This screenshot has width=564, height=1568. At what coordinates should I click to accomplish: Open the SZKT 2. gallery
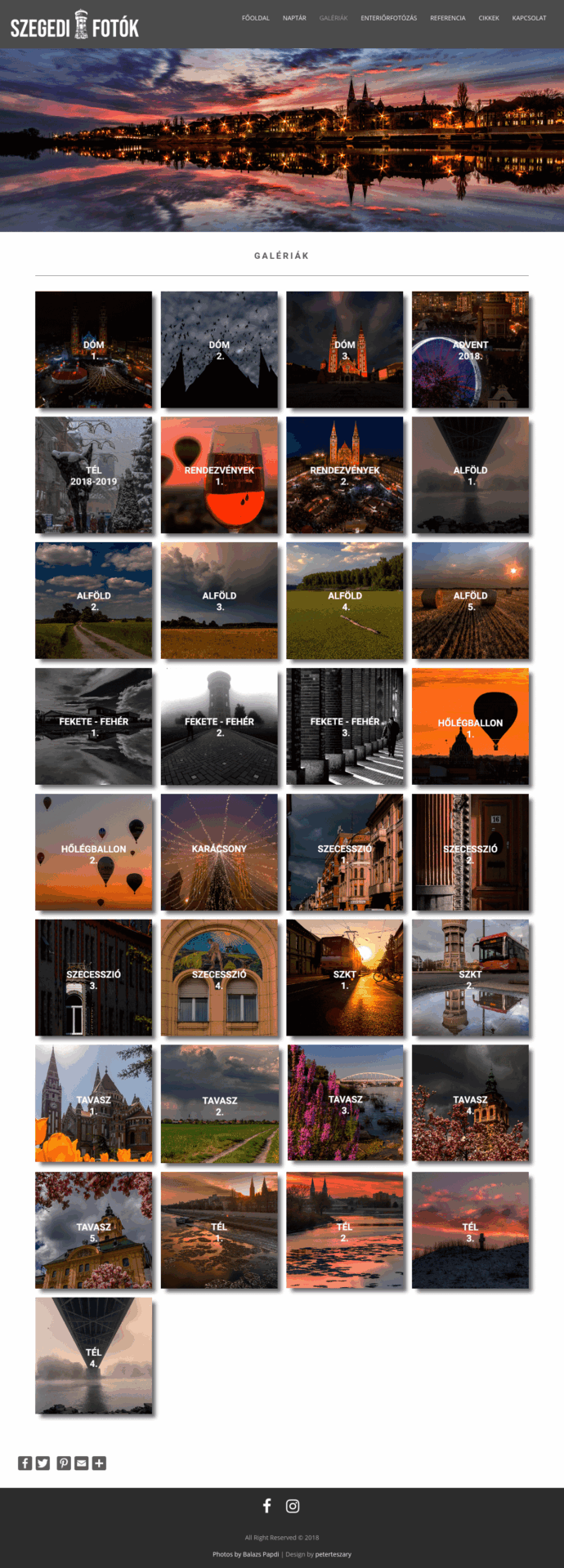(470, 978)
